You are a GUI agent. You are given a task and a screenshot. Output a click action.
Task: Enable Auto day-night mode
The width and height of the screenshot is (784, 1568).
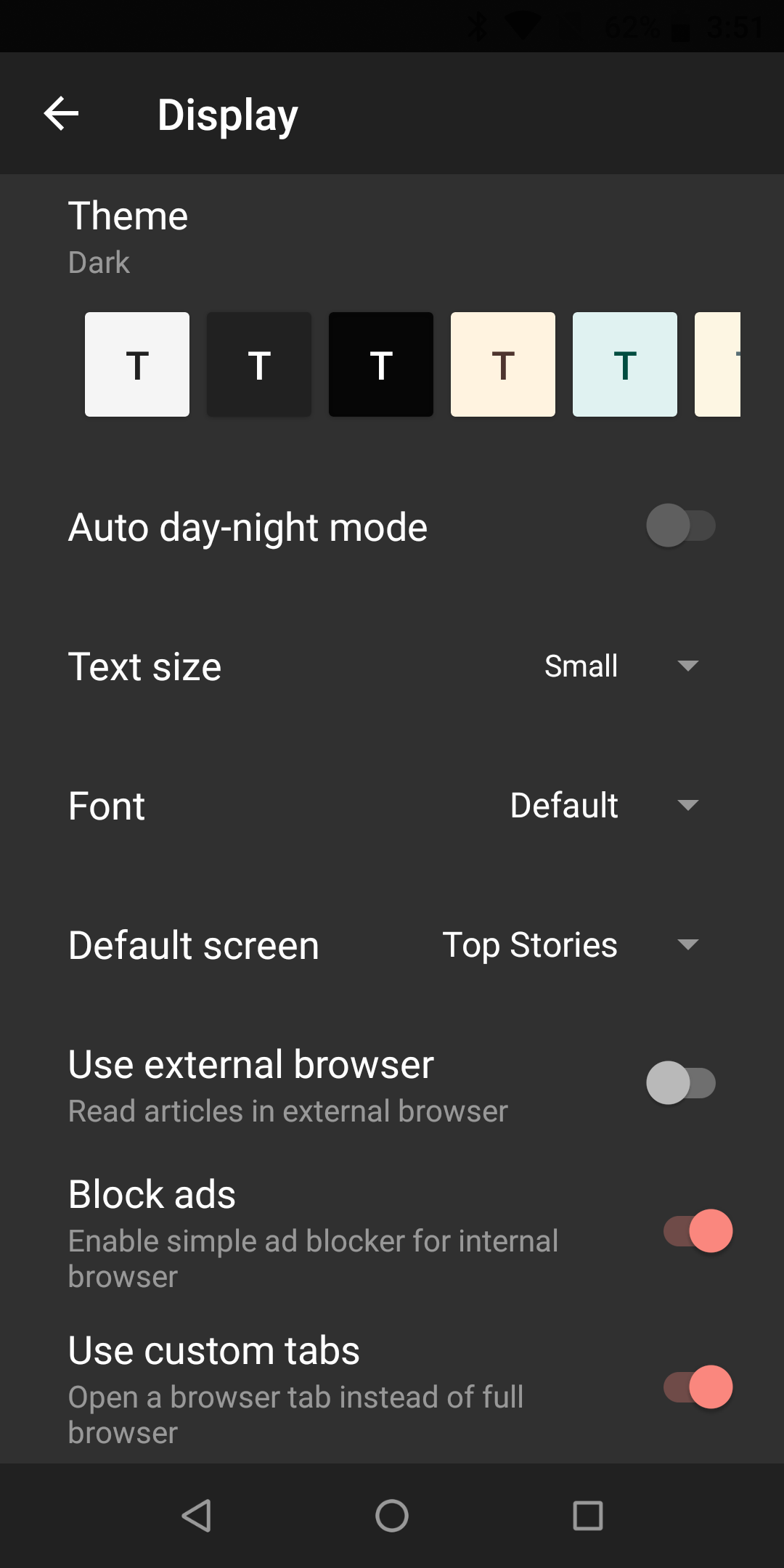(x=681, y=526)
